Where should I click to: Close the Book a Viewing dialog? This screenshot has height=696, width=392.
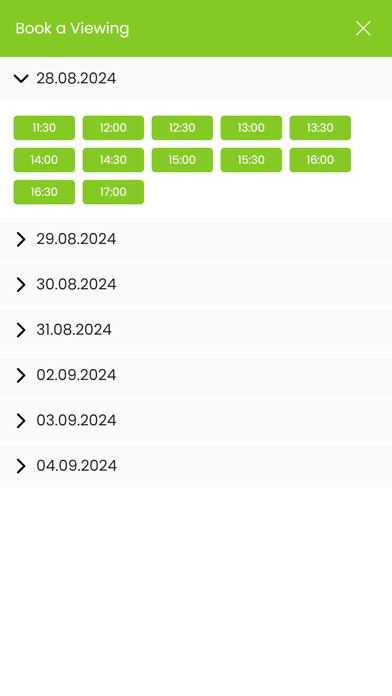(363, 28)
